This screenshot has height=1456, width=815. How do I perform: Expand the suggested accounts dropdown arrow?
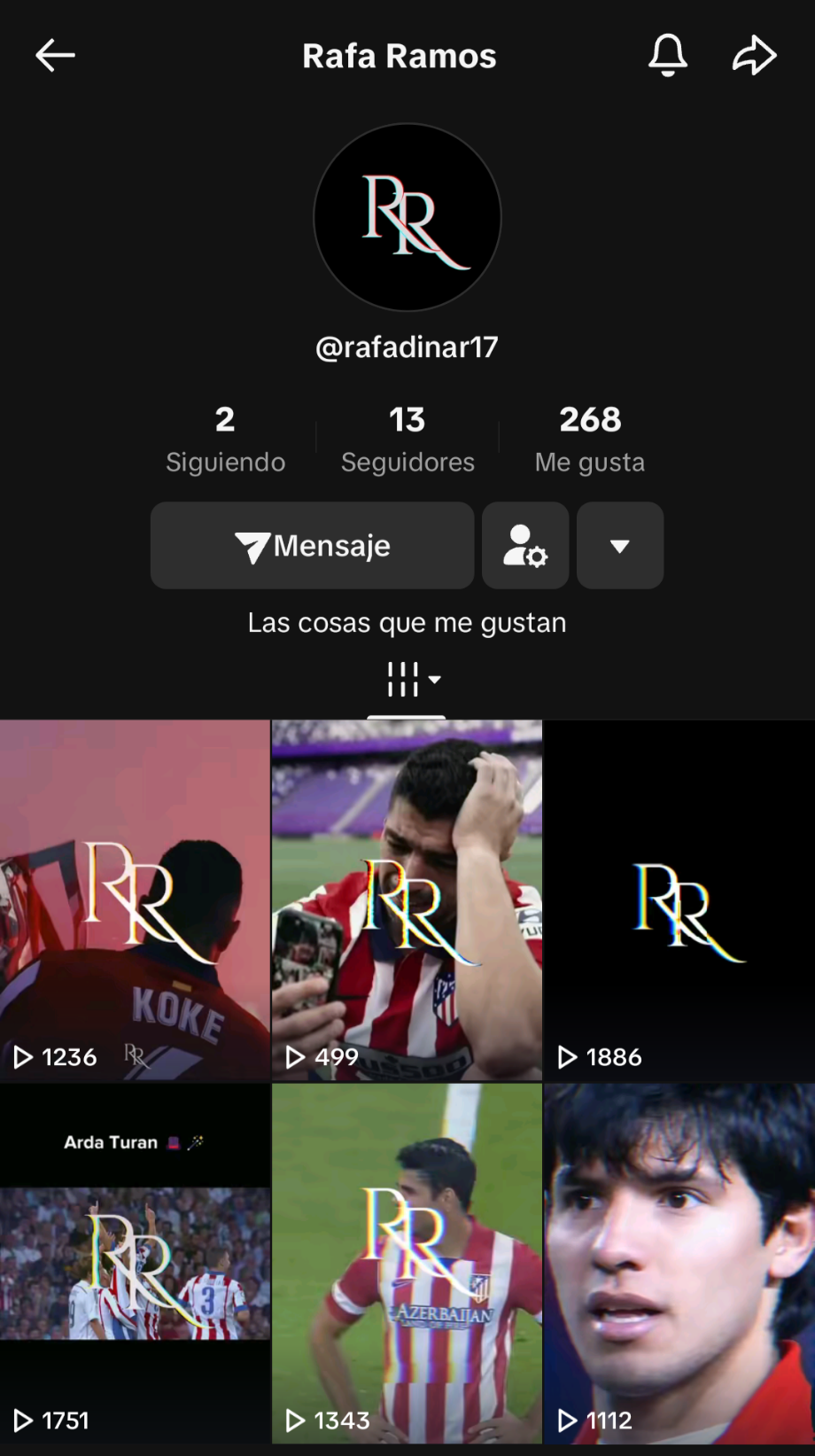tap(620, 546)
